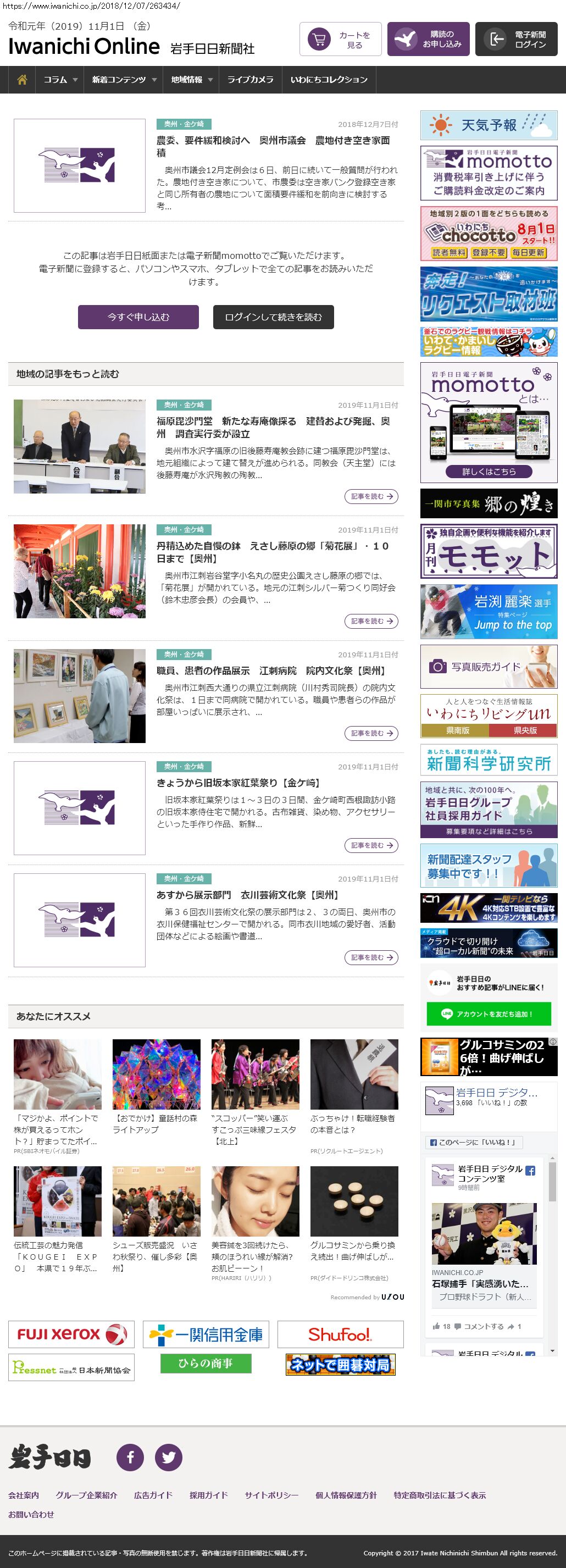Expand the 新着コンテンツ menu

(x=124, y=80)
